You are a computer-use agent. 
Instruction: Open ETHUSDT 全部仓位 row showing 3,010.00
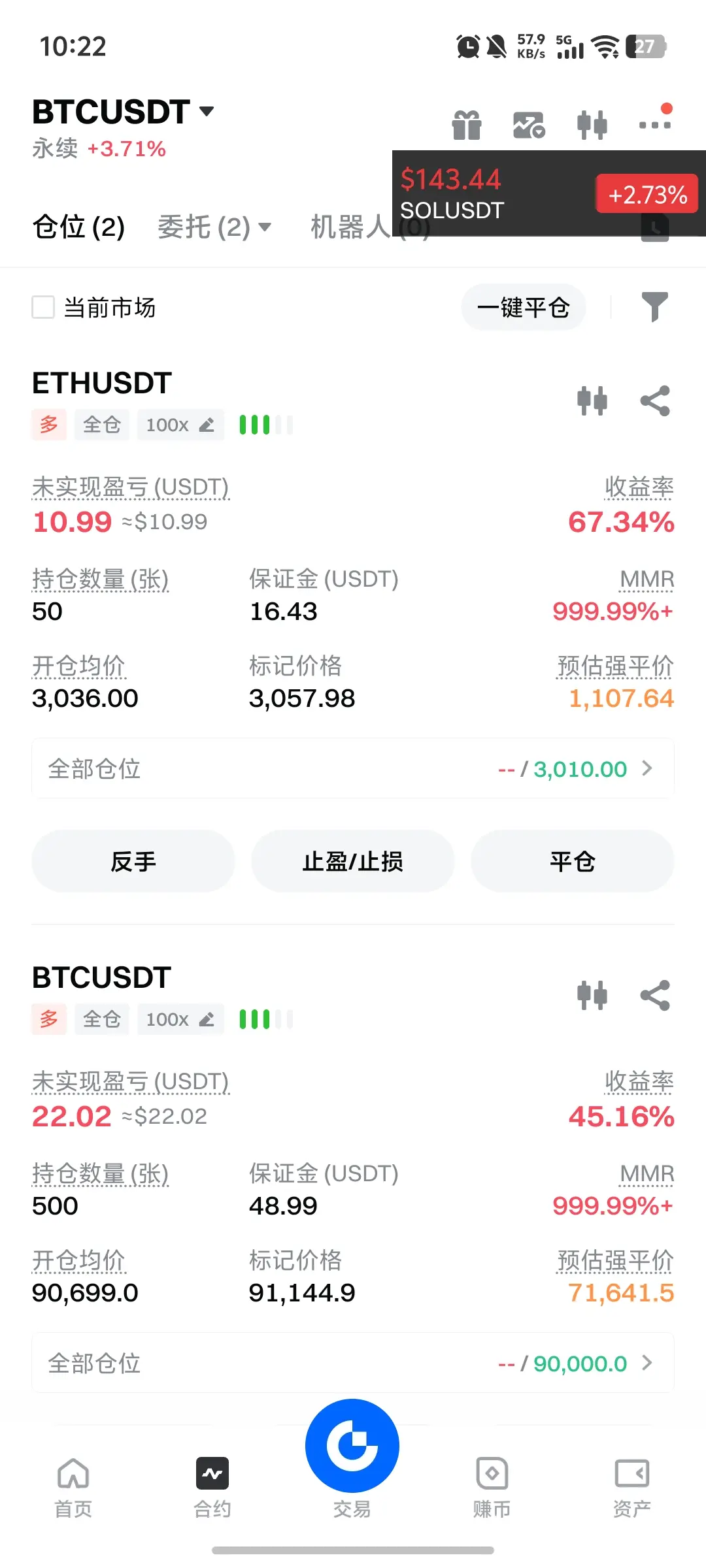tap(353, 768)
